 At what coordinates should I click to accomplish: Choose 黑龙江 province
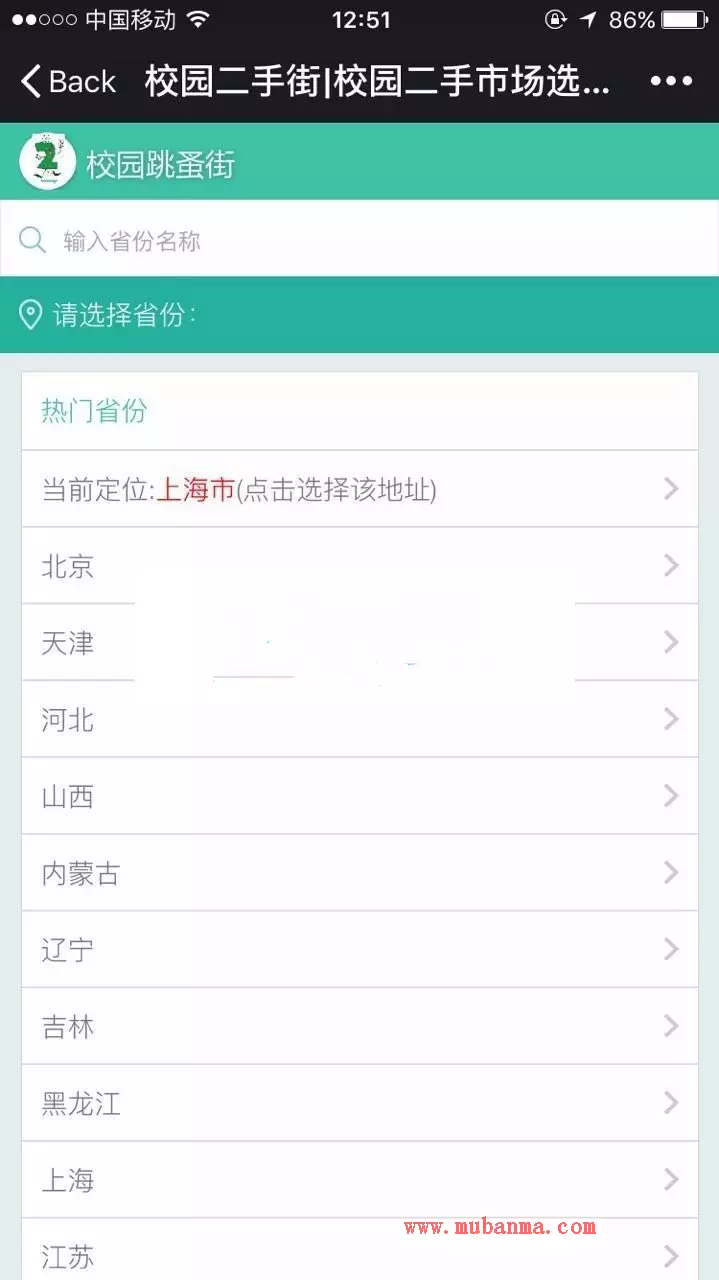(x=359, y=1103)
